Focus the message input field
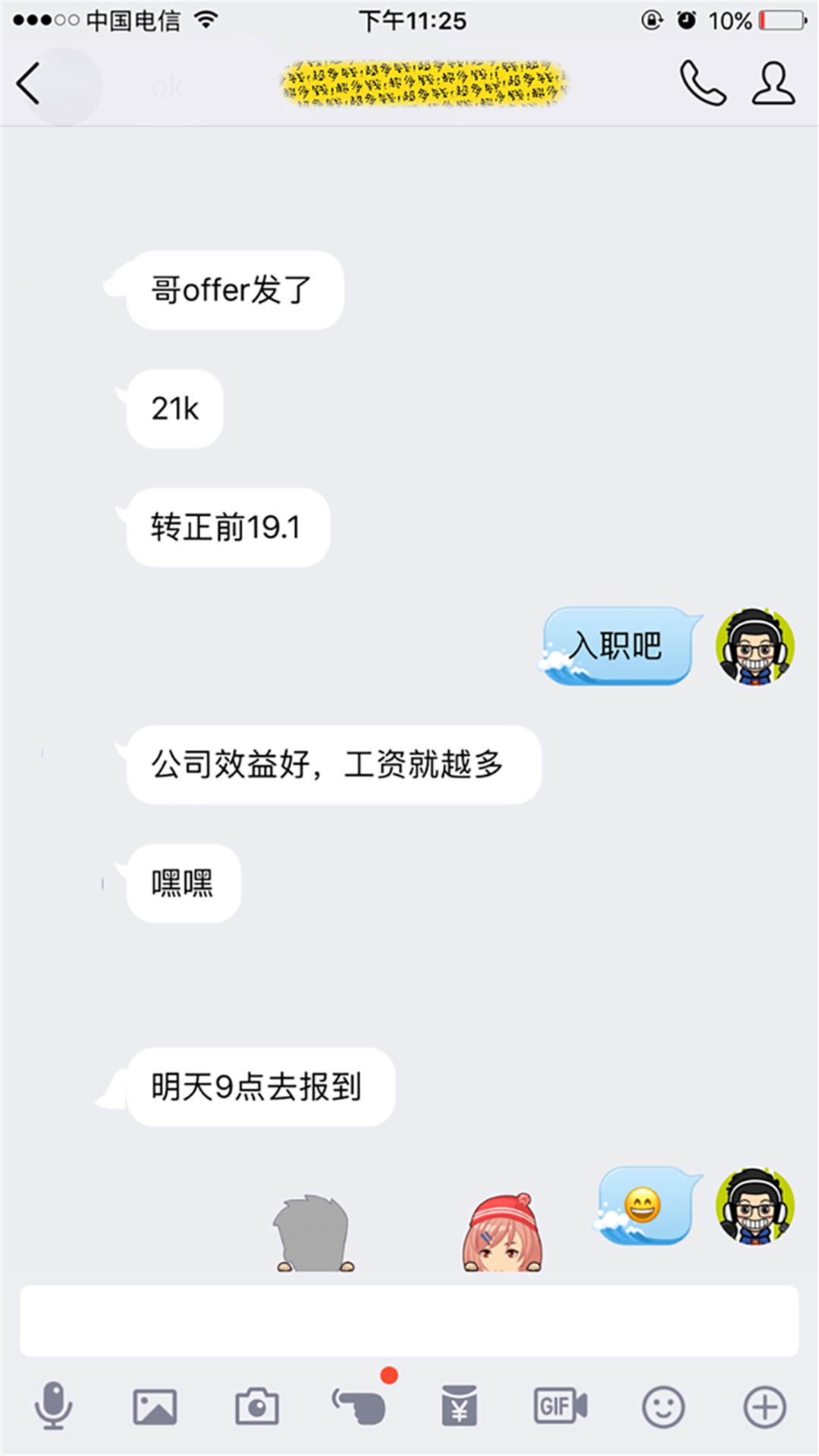 409,1320
